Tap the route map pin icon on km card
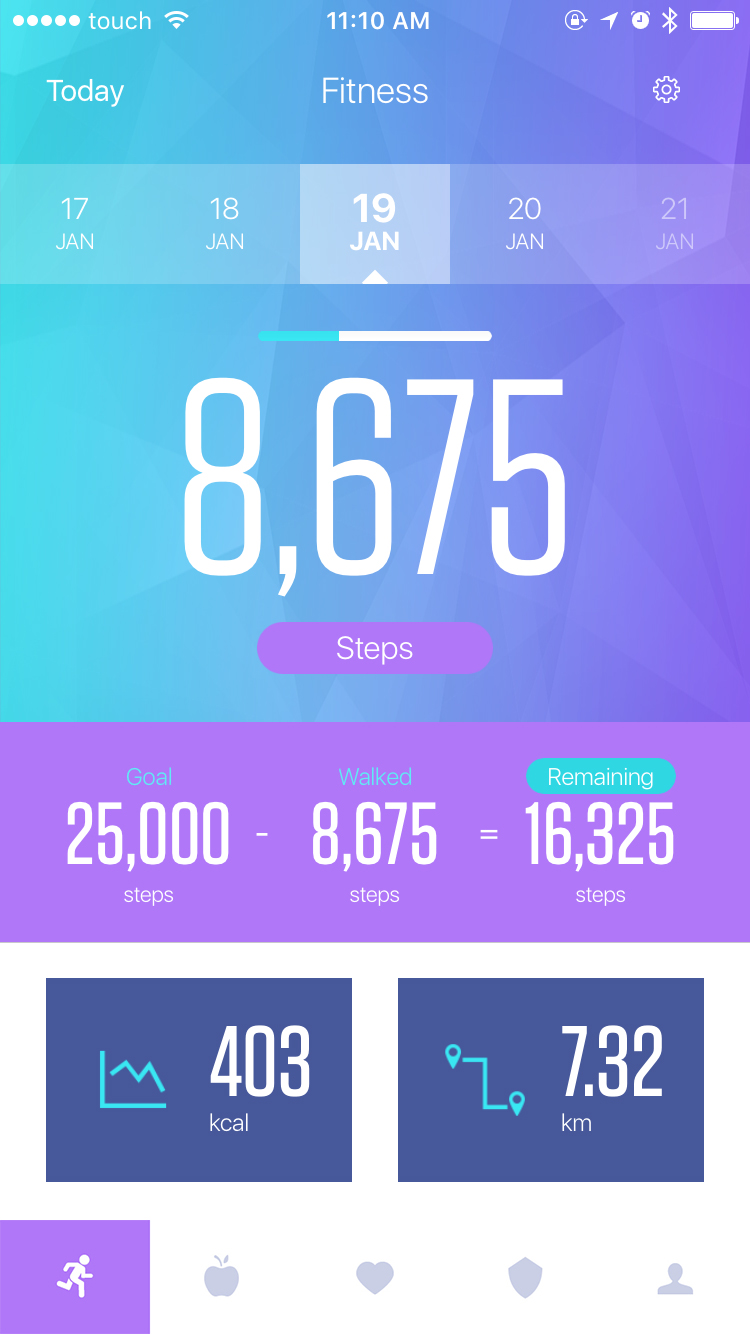 [x=487, y=1080]
